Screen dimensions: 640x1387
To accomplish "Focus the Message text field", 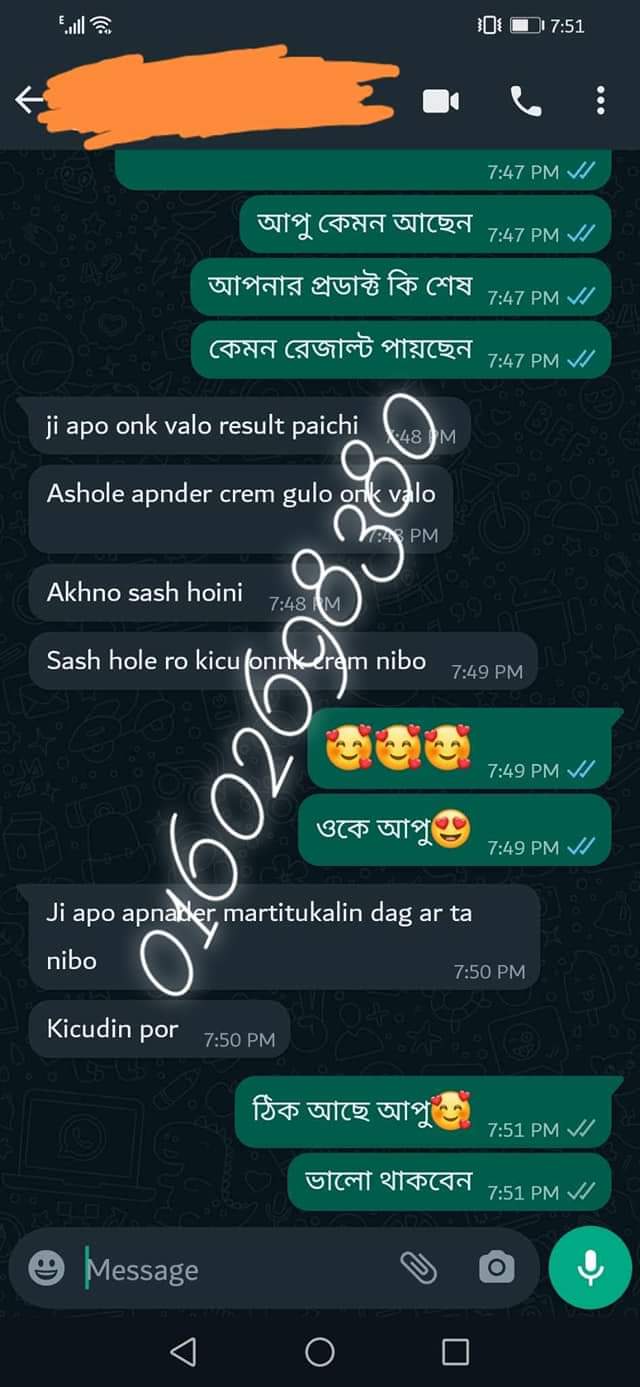I will pyautogui.click(x=230, y=1269).
